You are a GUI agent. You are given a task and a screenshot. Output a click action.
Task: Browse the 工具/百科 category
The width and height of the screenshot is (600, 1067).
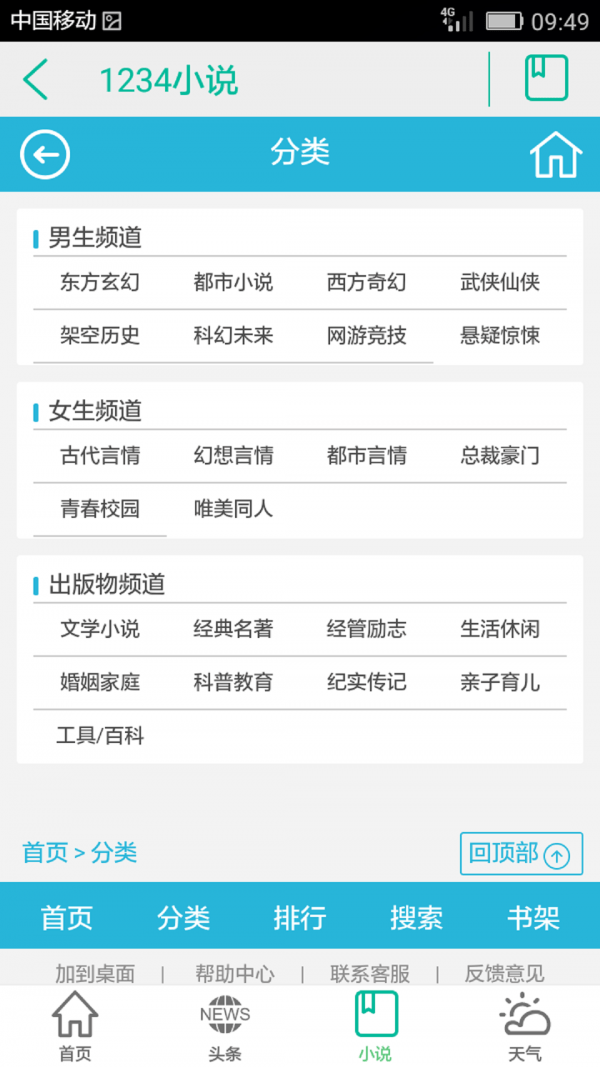tap(100, 736)
